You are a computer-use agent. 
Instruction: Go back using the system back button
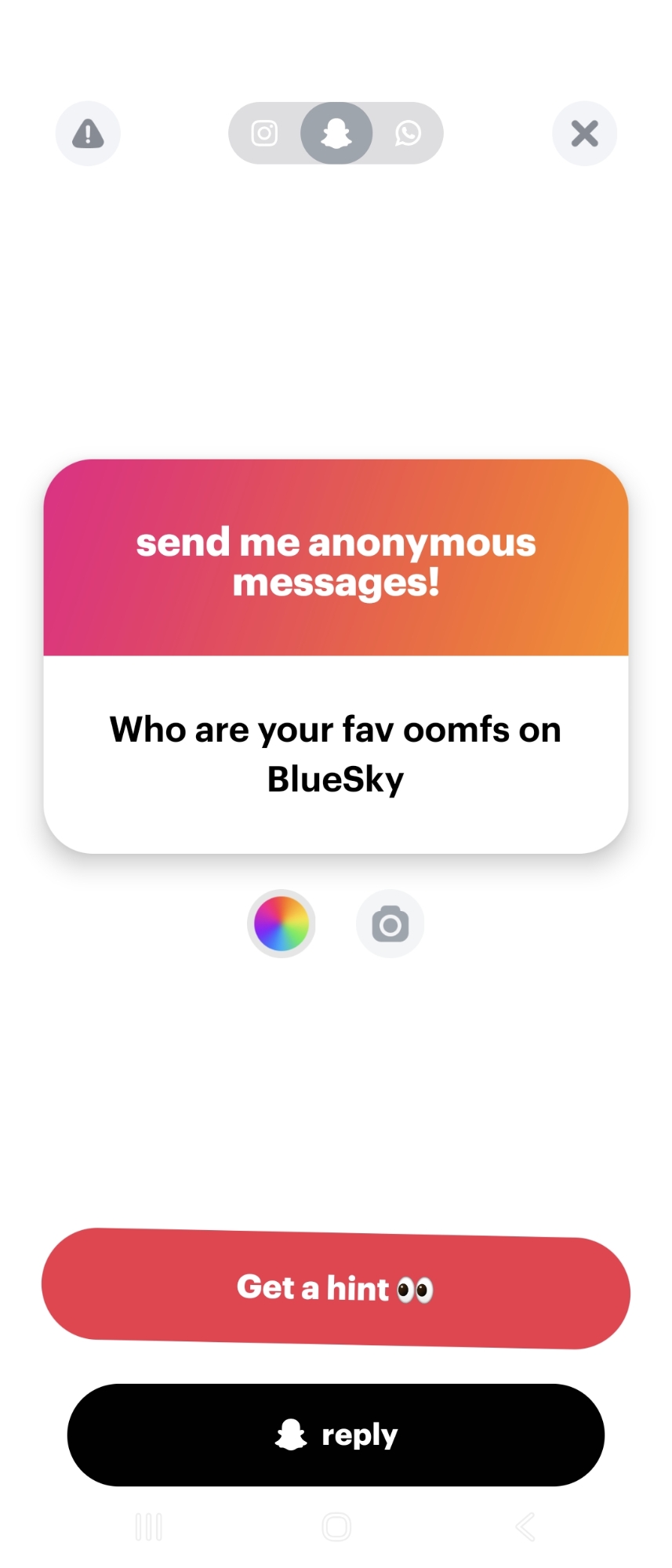[525, 1526]
